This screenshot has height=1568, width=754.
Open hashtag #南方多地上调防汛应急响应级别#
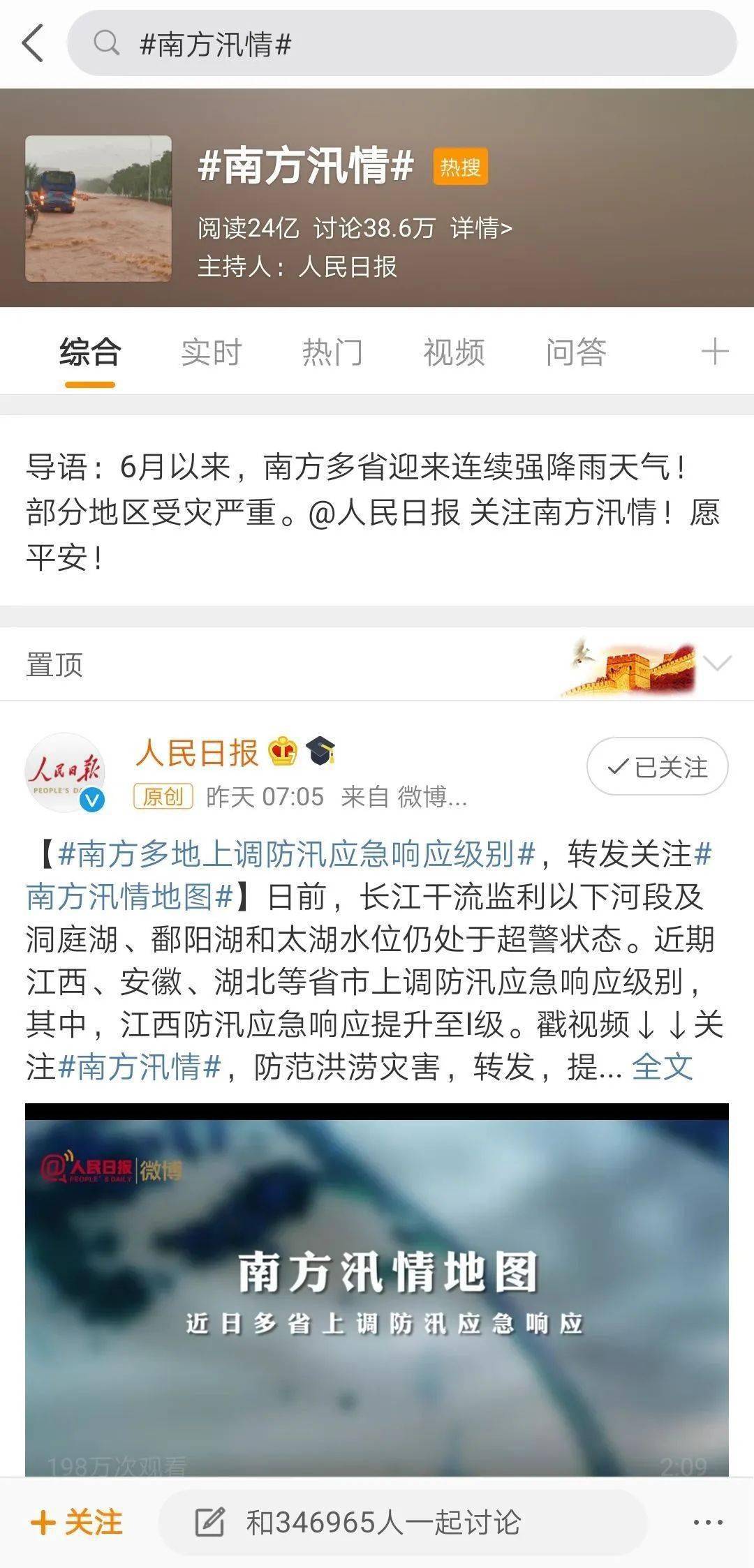[x=297, y=854]
